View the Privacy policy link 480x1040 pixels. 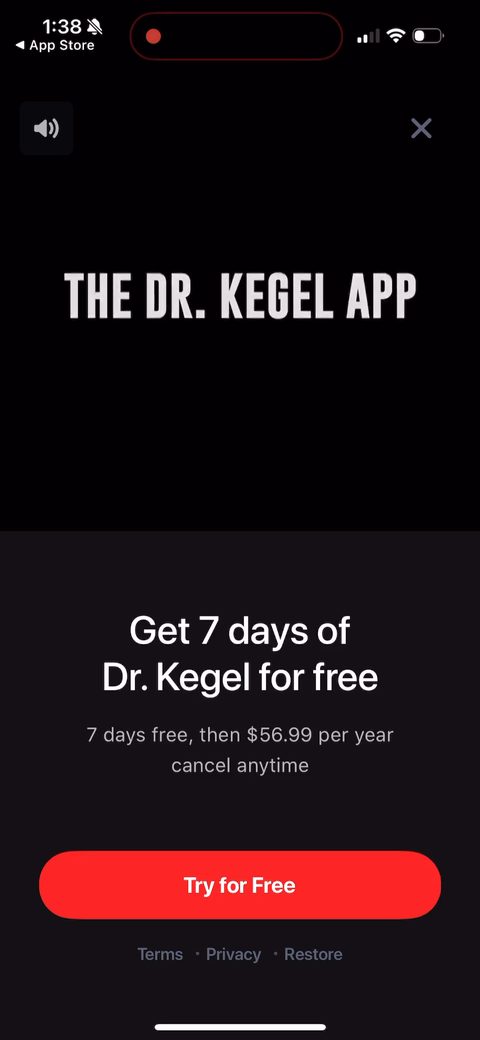pos(233,954)
